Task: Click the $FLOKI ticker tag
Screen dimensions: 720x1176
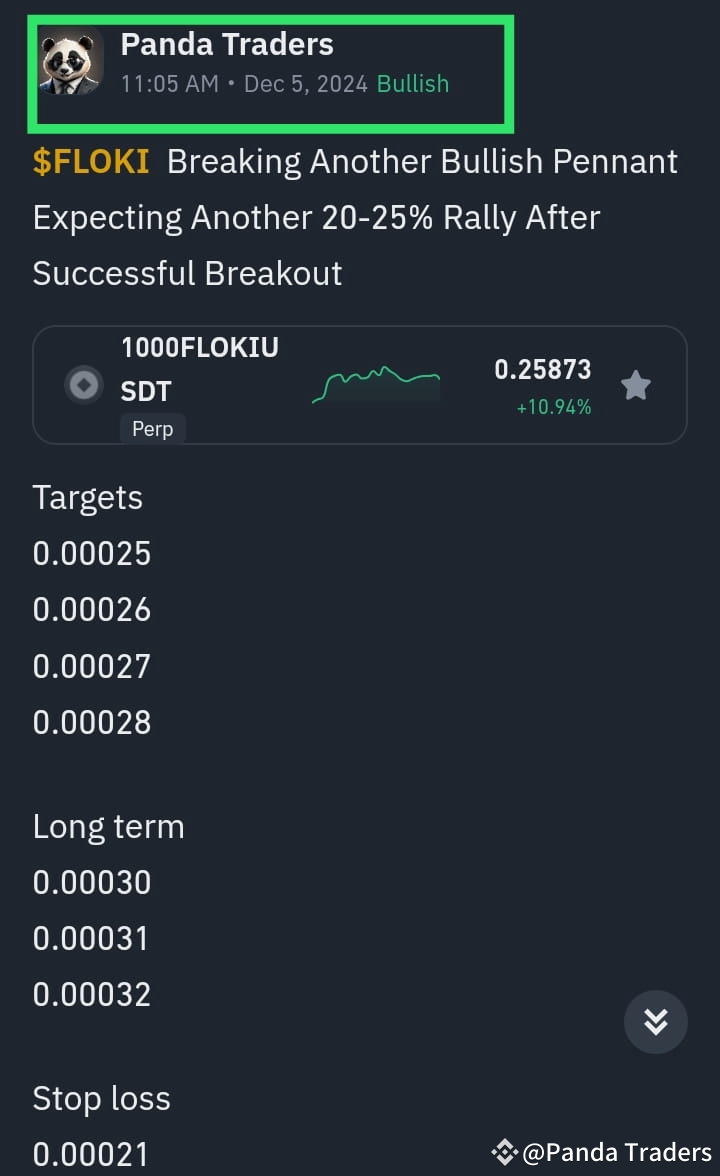Action: (x=88, y=160)
